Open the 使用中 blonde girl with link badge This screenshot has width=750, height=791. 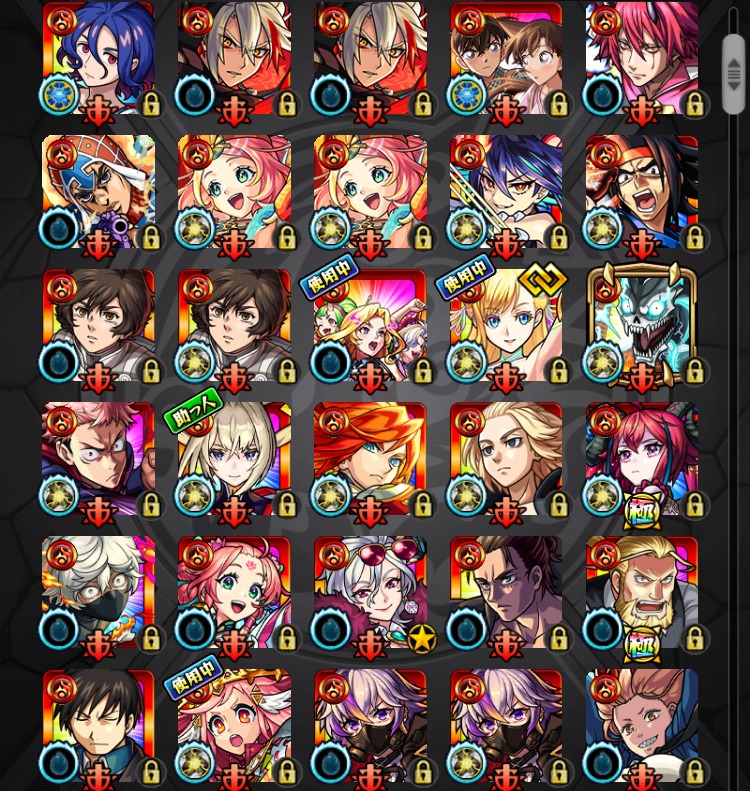(506, 325)
